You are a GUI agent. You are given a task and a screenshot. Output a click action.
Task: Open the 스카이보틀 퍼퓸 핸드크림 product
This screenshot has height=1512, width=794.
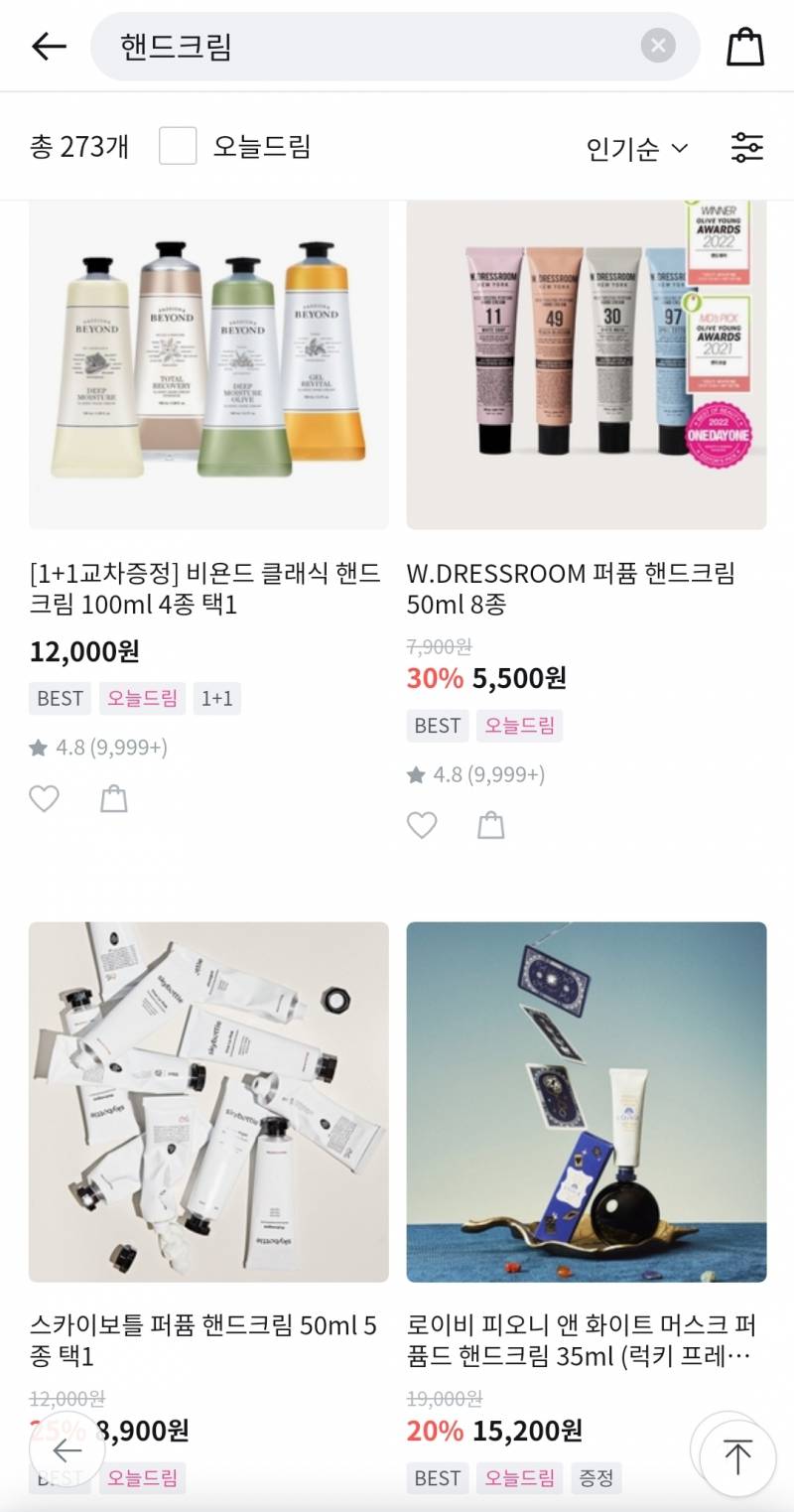(208, 1102)
